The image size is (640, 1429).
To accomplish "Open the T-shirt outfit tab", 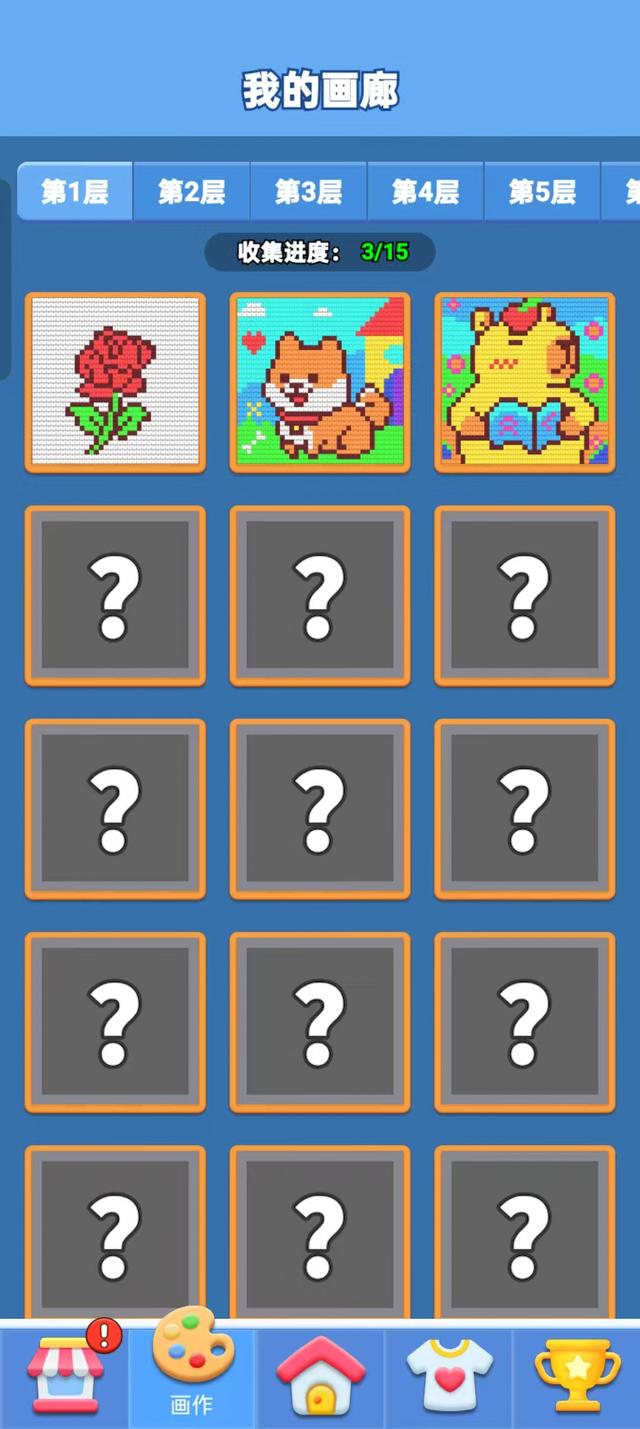I will [x=449, y=1376].
